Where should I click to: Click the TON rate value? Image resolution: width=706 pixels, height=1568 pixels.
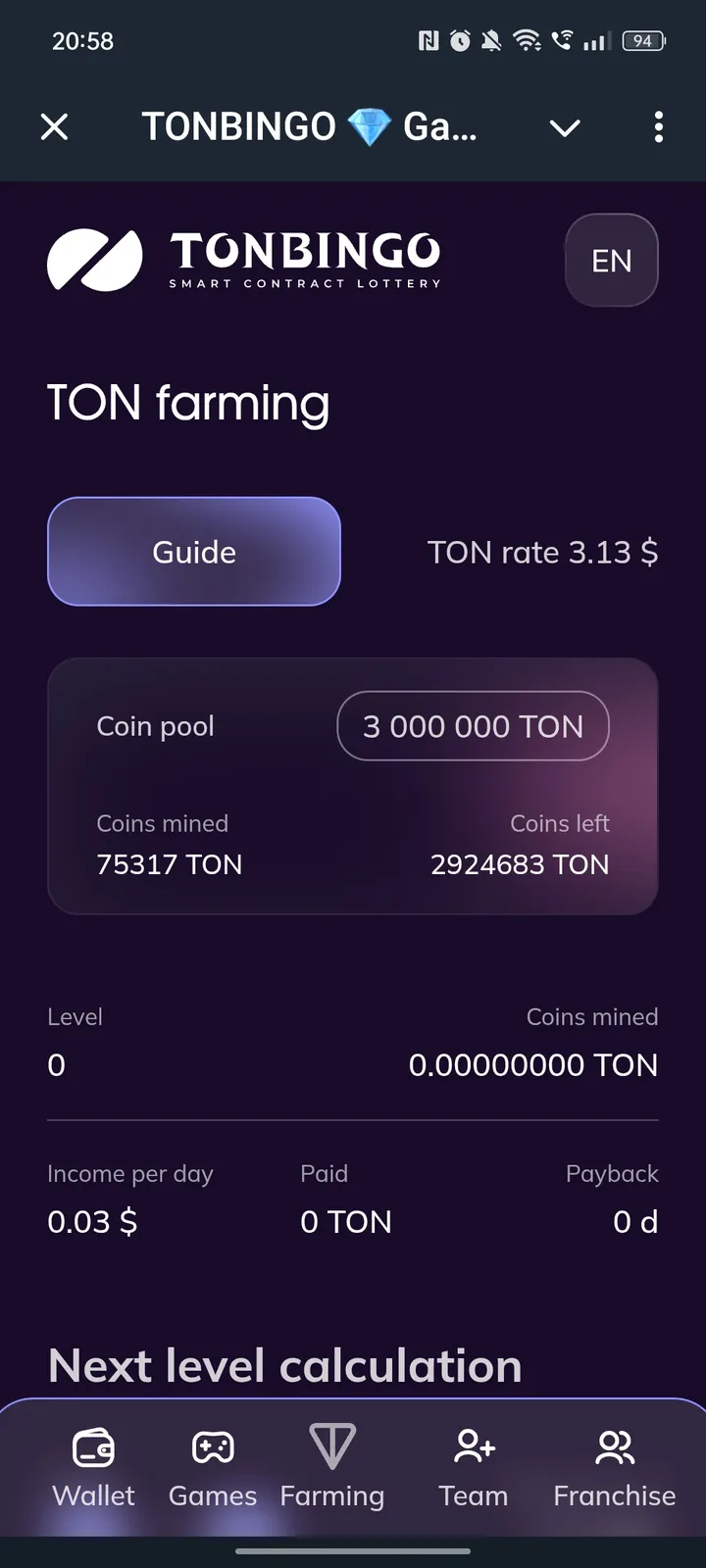click(543, 552)
